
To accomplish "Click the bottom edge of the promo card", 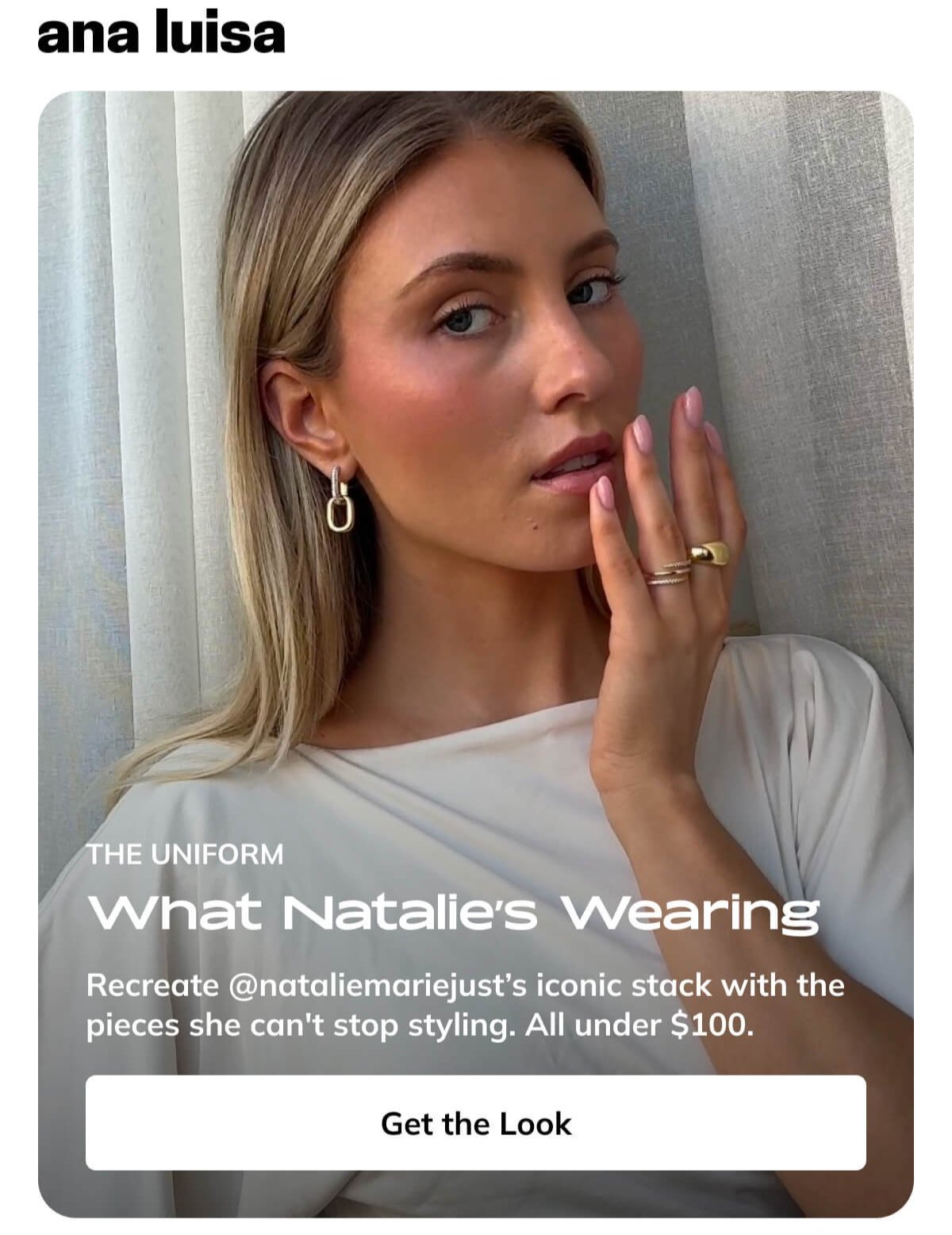I will (476, 1217).
